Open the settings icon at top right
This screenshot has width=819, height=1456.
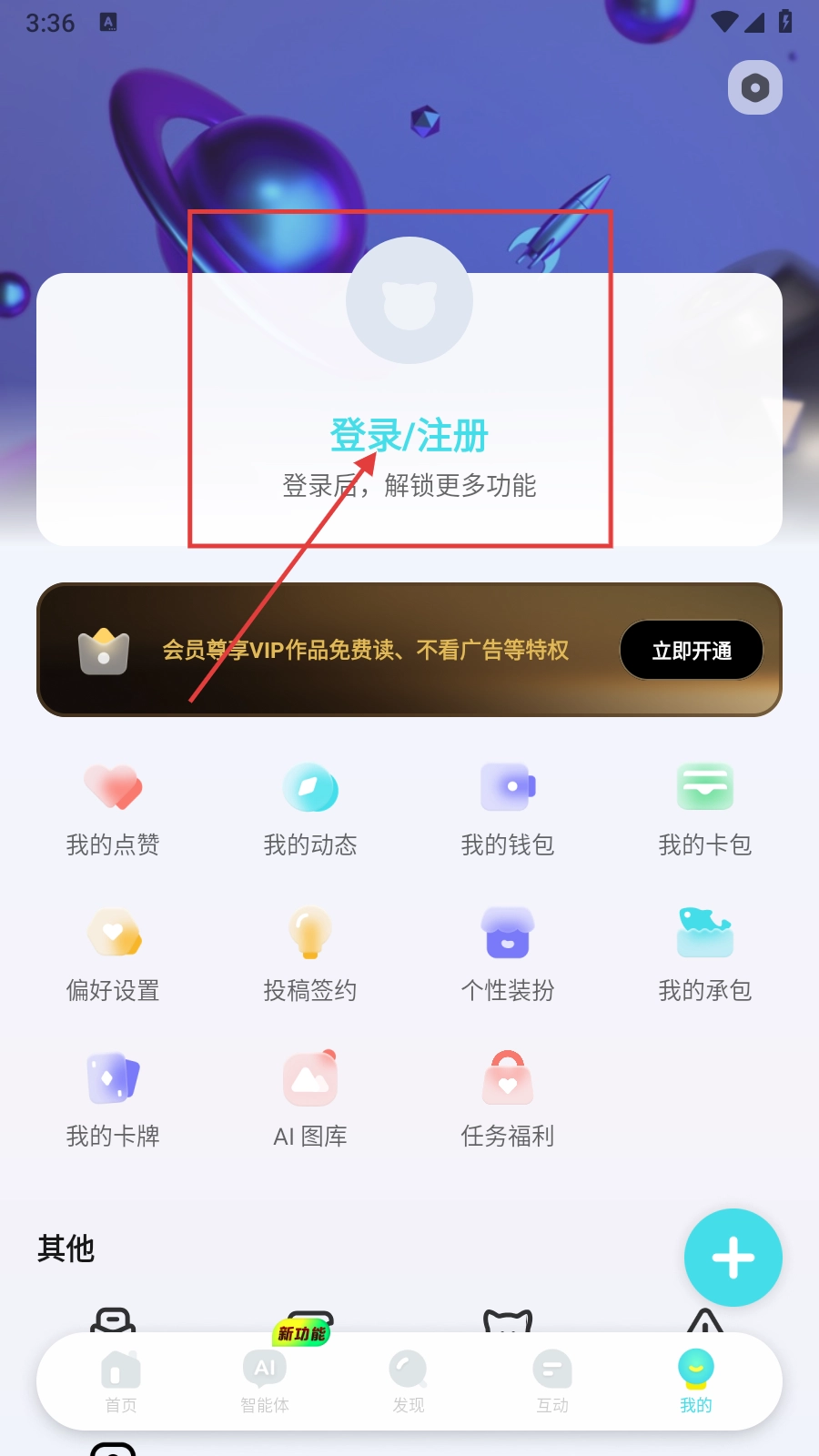[754, 87]
